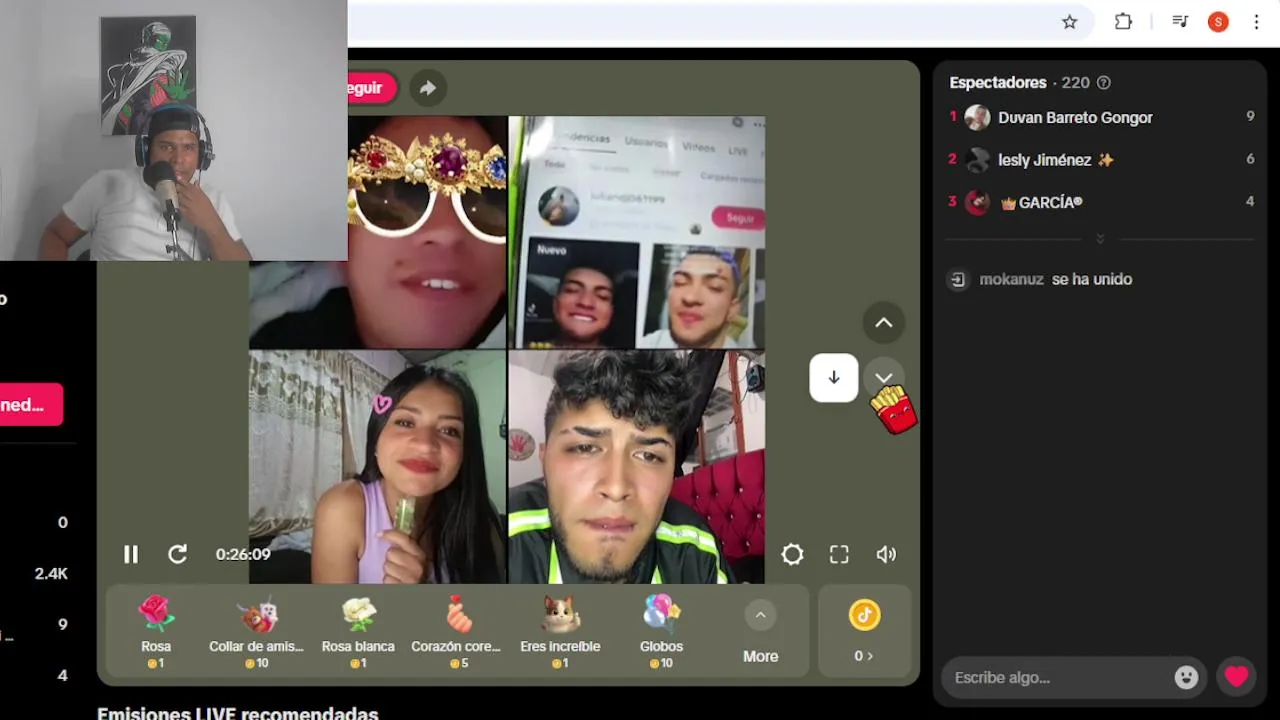This screenshot has height=720, width=1280.
Task: Open the coin balance
Action: coord(864,632)
